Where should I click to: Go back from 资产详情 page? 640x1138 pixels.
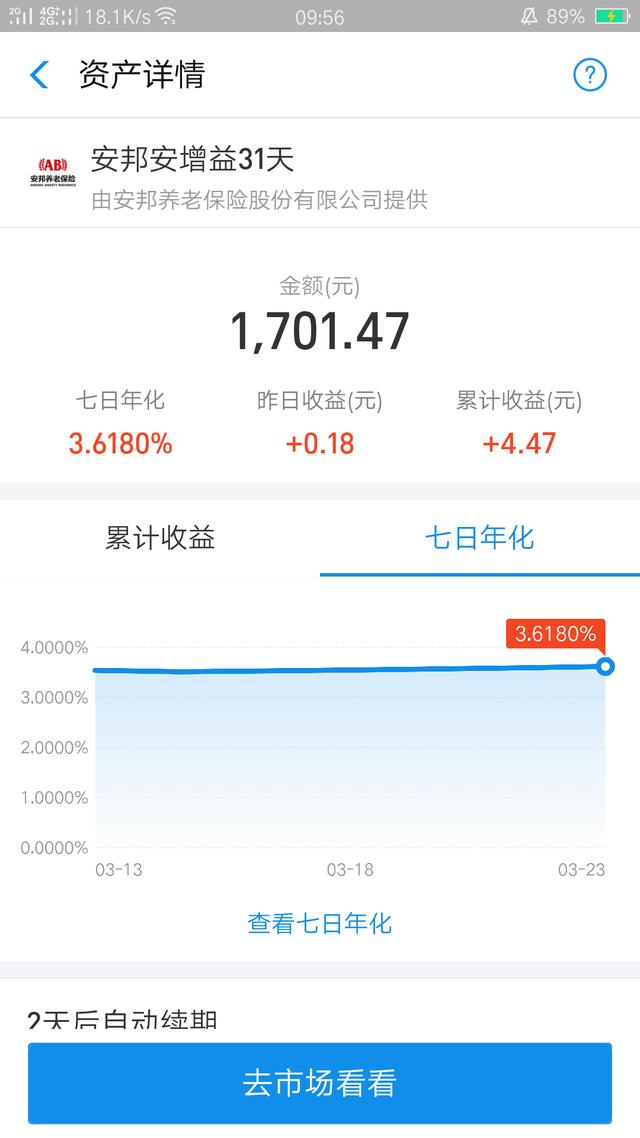39,75
